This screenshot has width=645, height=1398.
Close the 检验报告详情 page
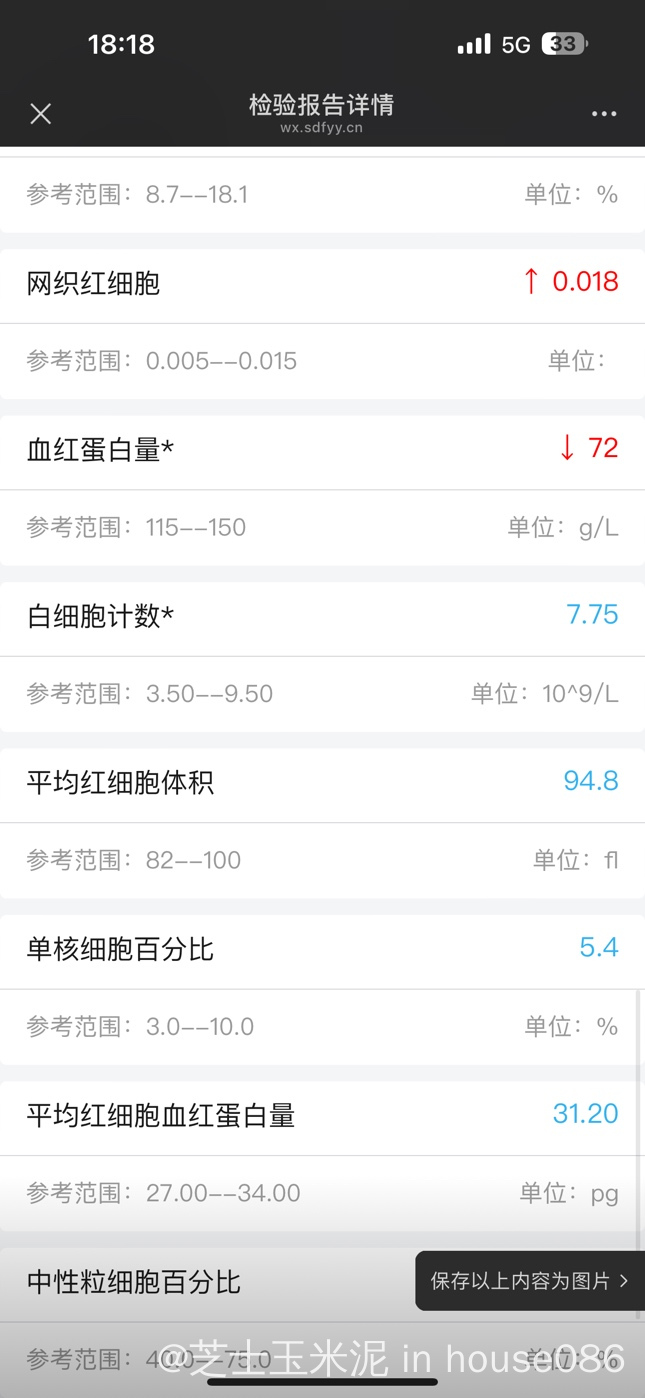pyautogui.click(x=41, y=114)
